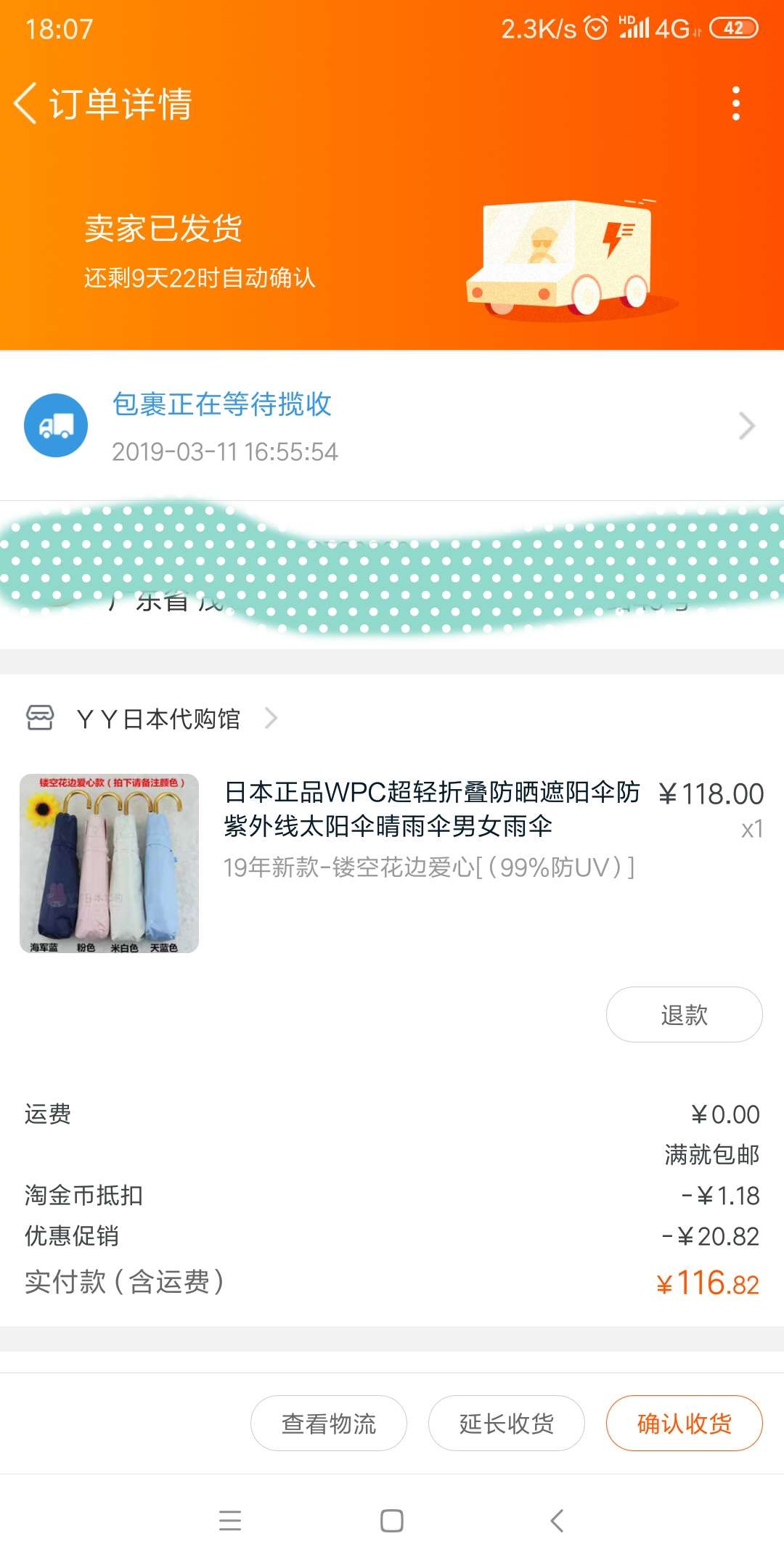Tap the HD indicator in status bar

click(x=626, y=19)
